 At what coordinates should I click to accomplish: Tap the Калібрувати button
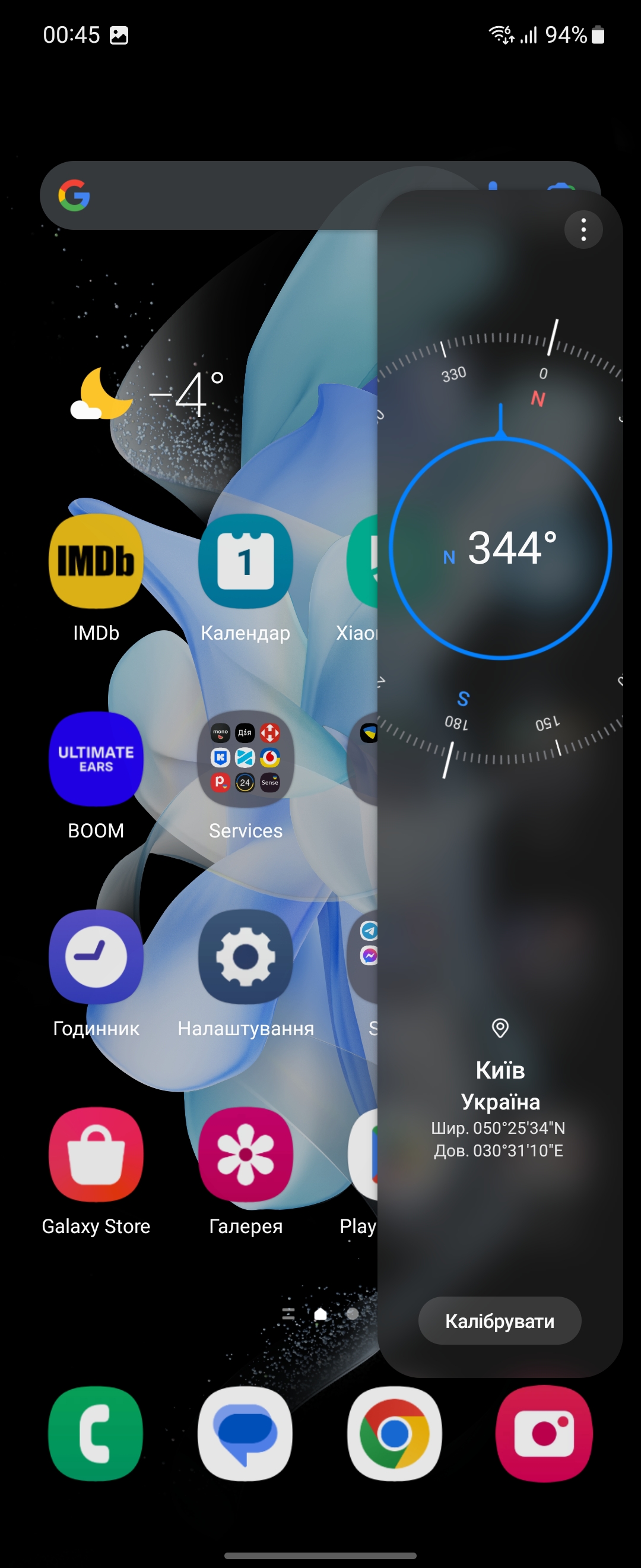point(499,1320)
